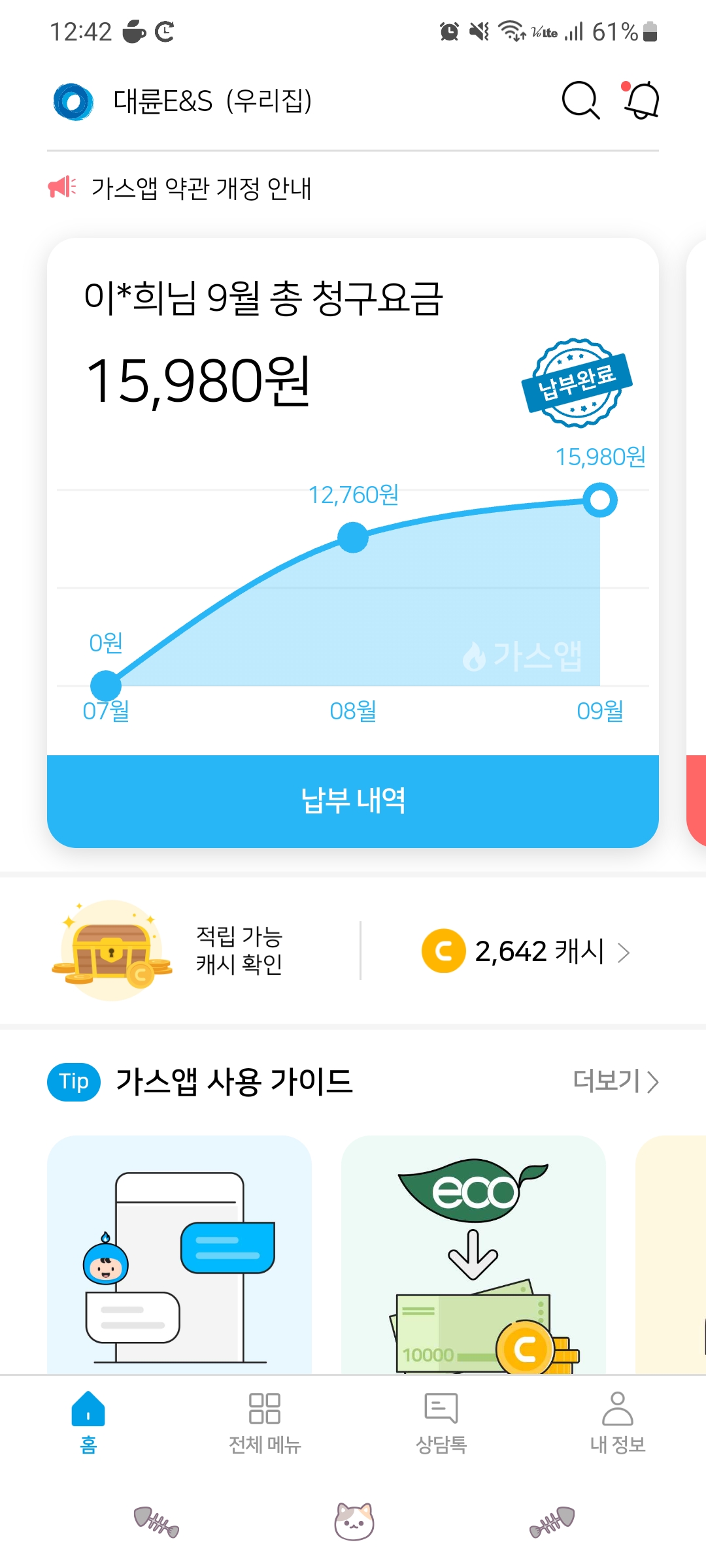Tap the cat face home button
Image resolution: width=706 pixels, height=1568 pixels.
(354, 1521)
